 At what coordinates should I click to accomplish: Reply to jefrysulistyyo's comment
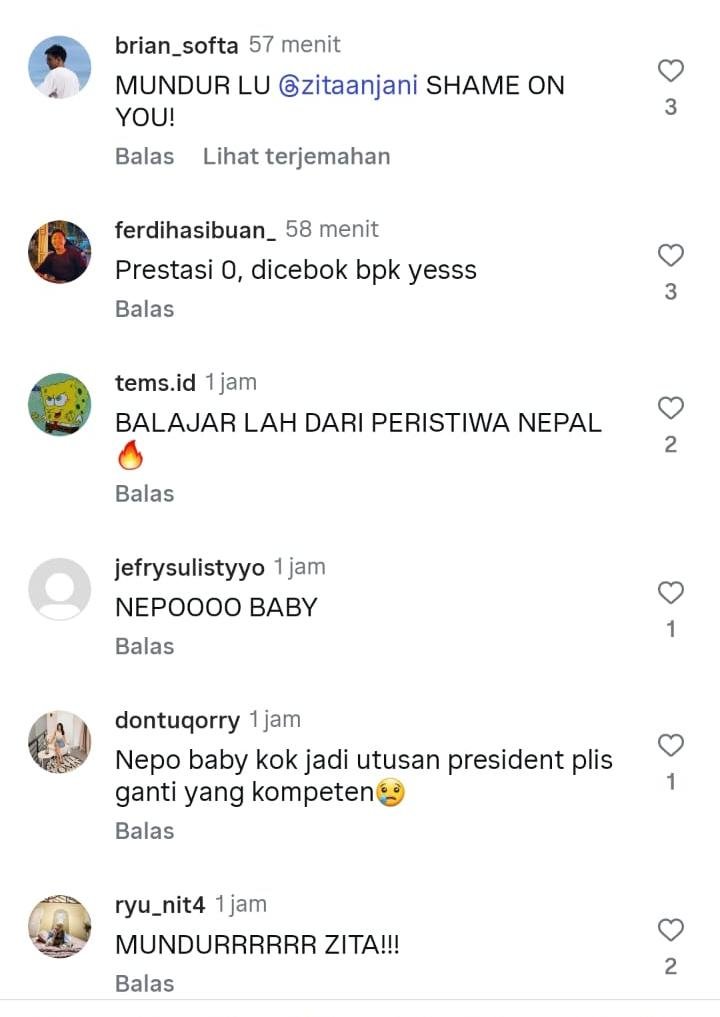[x=144, y=647]
